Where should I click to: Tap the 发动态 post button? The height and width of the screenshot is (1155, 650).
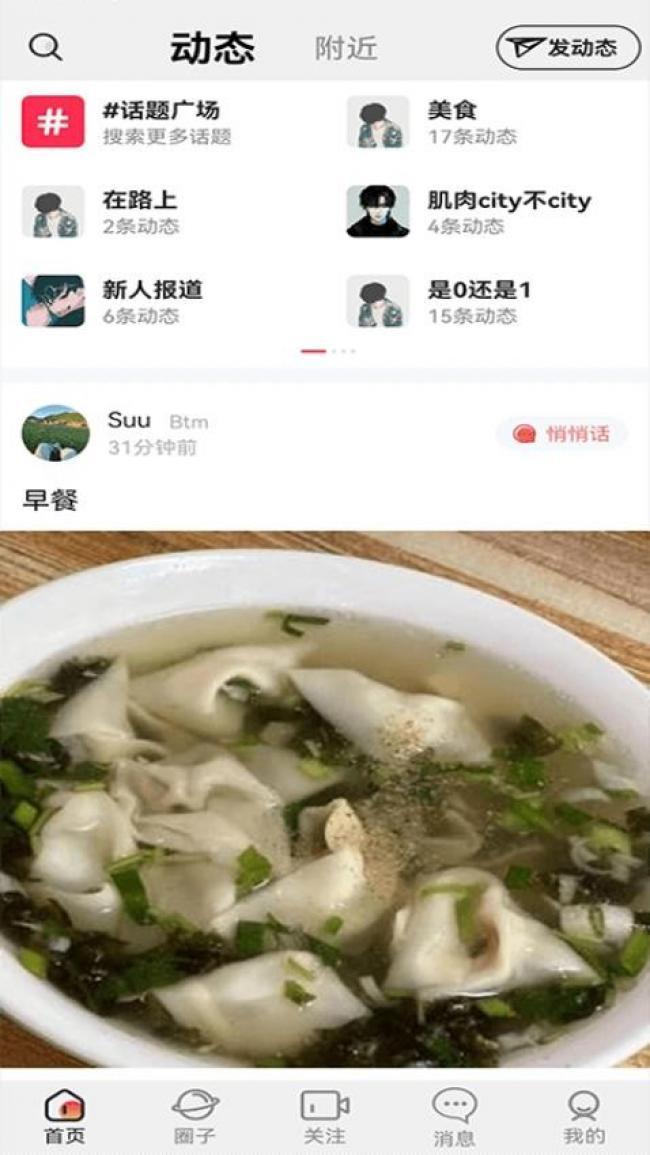coord(568,47)
